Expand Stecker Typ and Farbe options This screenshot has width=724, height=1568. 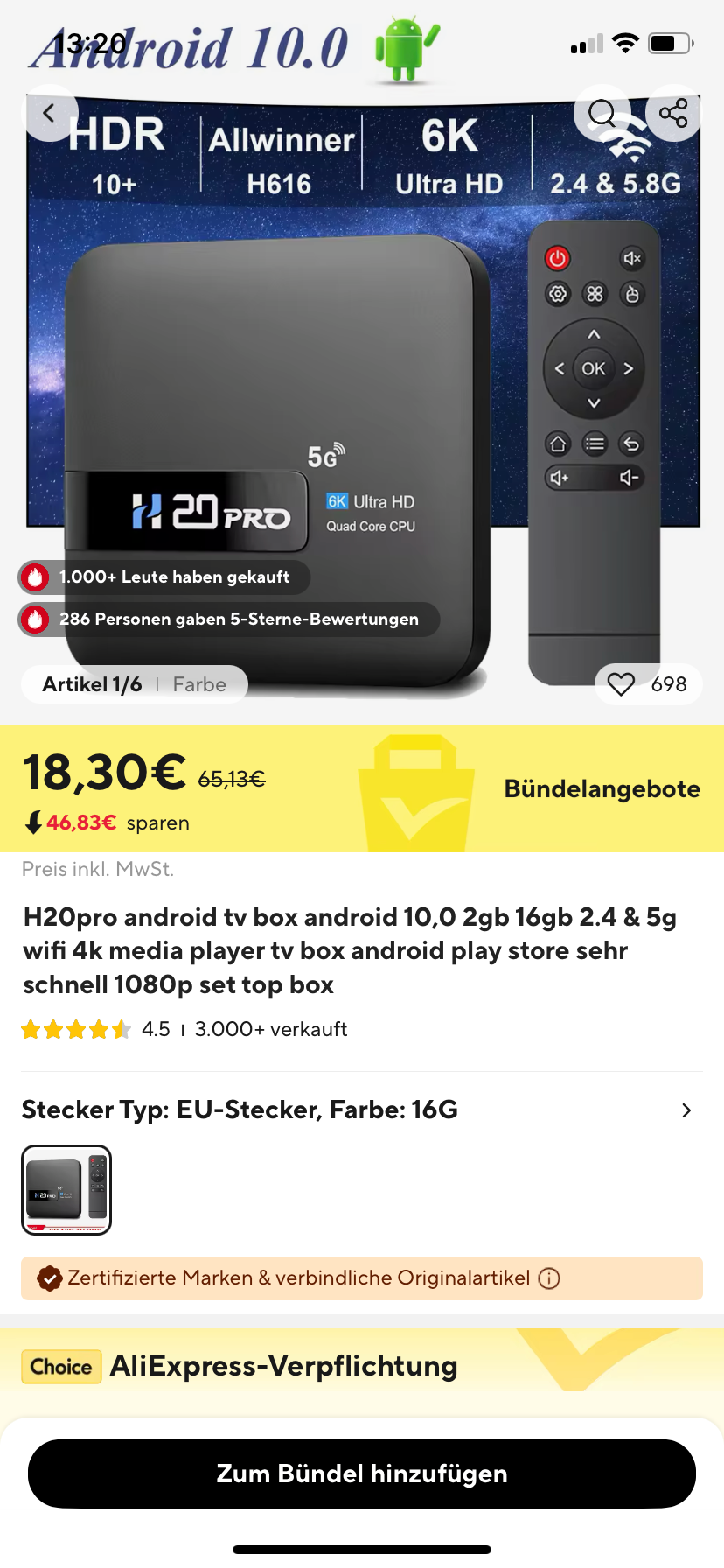tap(686, 1110)
